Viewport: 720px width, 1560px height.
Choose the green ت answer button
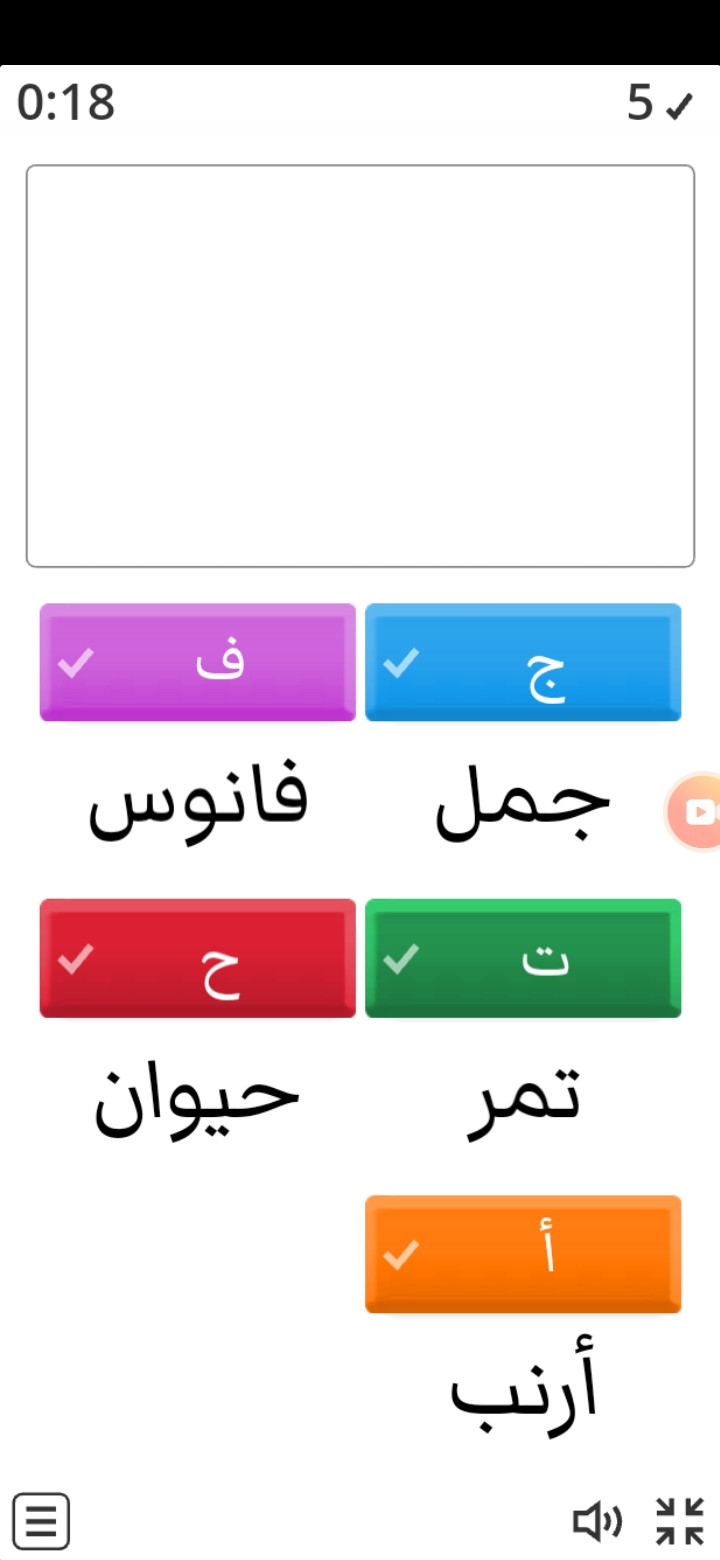click(523, 958)
